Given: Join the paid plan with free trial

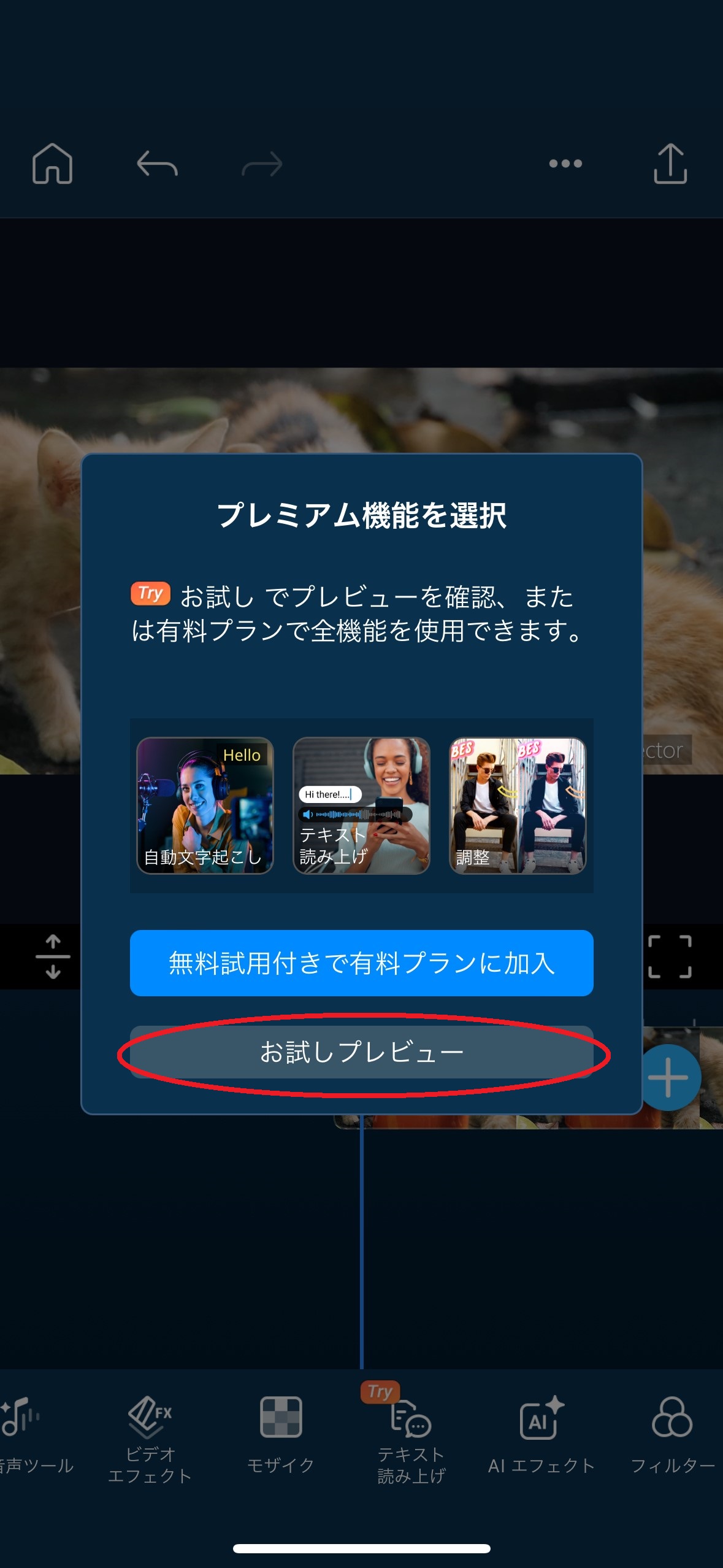Looking at the screenshot, I should tap(361, 963).
